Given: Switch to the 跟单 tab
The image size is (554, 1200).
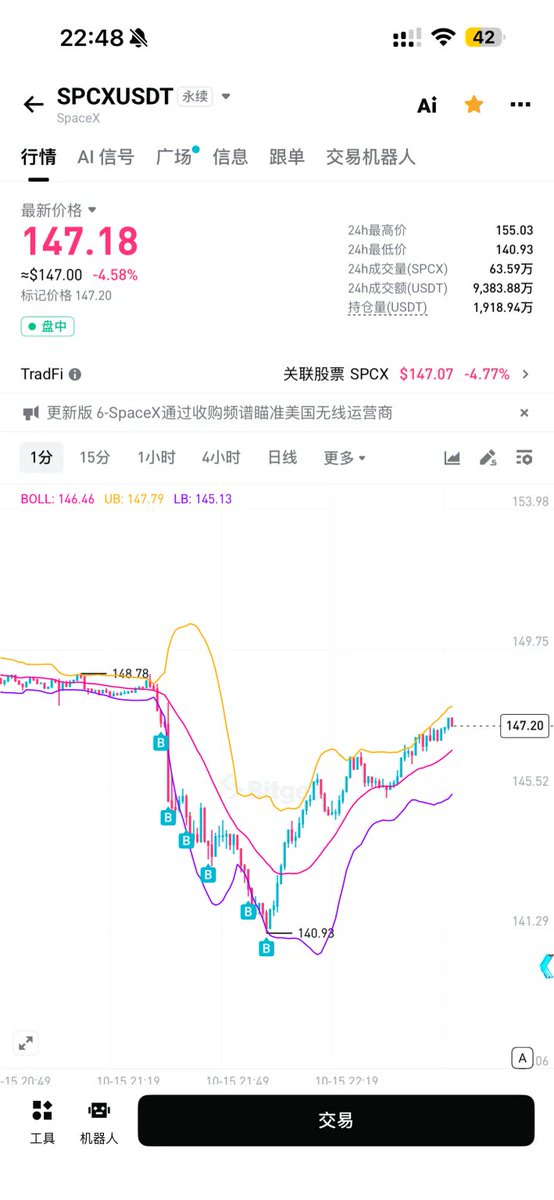Looking at the screenshot, I should 287,157.
